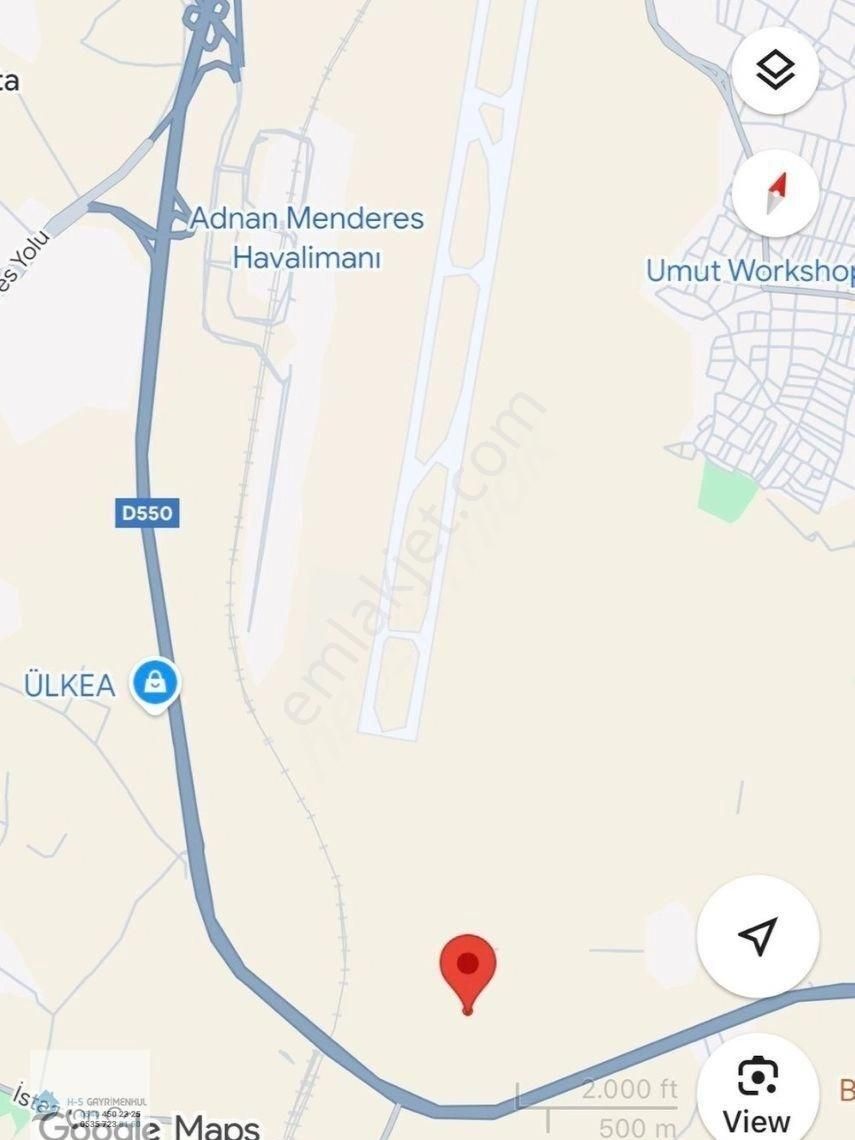
Task: Open the Umut Workshop place label
Action: [x=749, y=270]
